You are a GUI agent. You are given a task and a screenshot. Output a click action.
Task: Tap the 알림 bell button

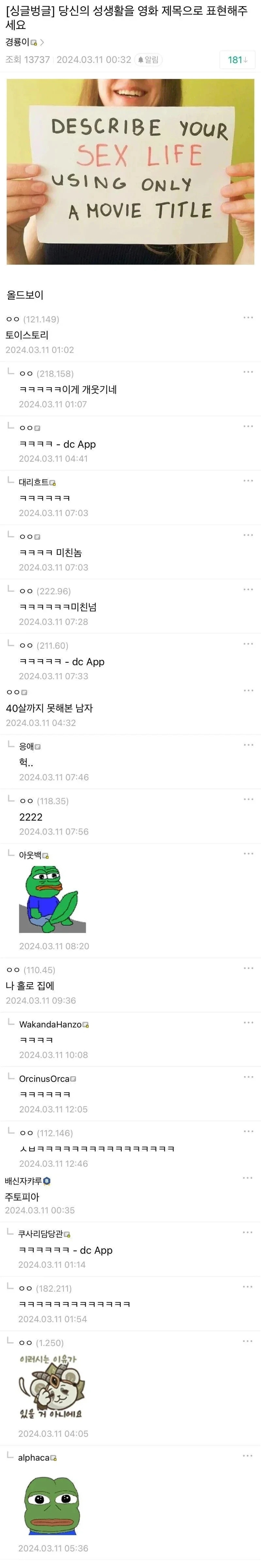click(x=148, y=60)
